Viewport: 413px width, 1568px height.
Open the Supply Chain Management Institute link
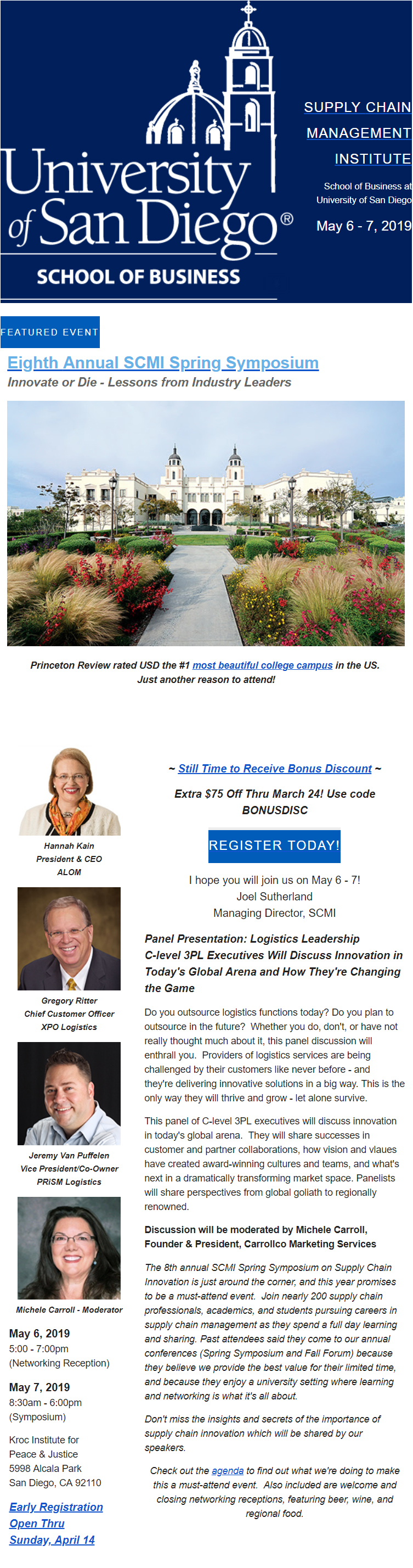358,133
